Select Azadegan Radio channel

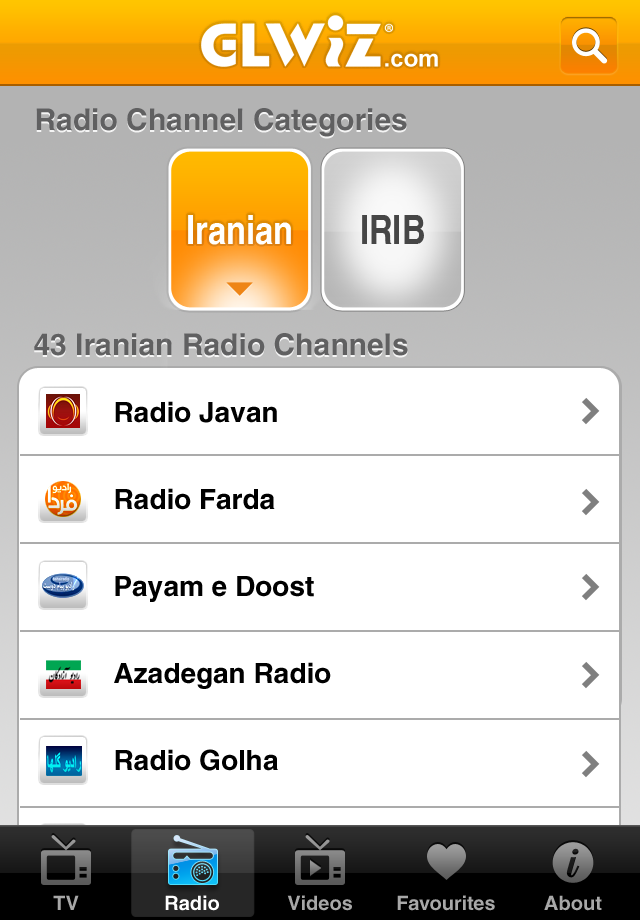point(319,674)
